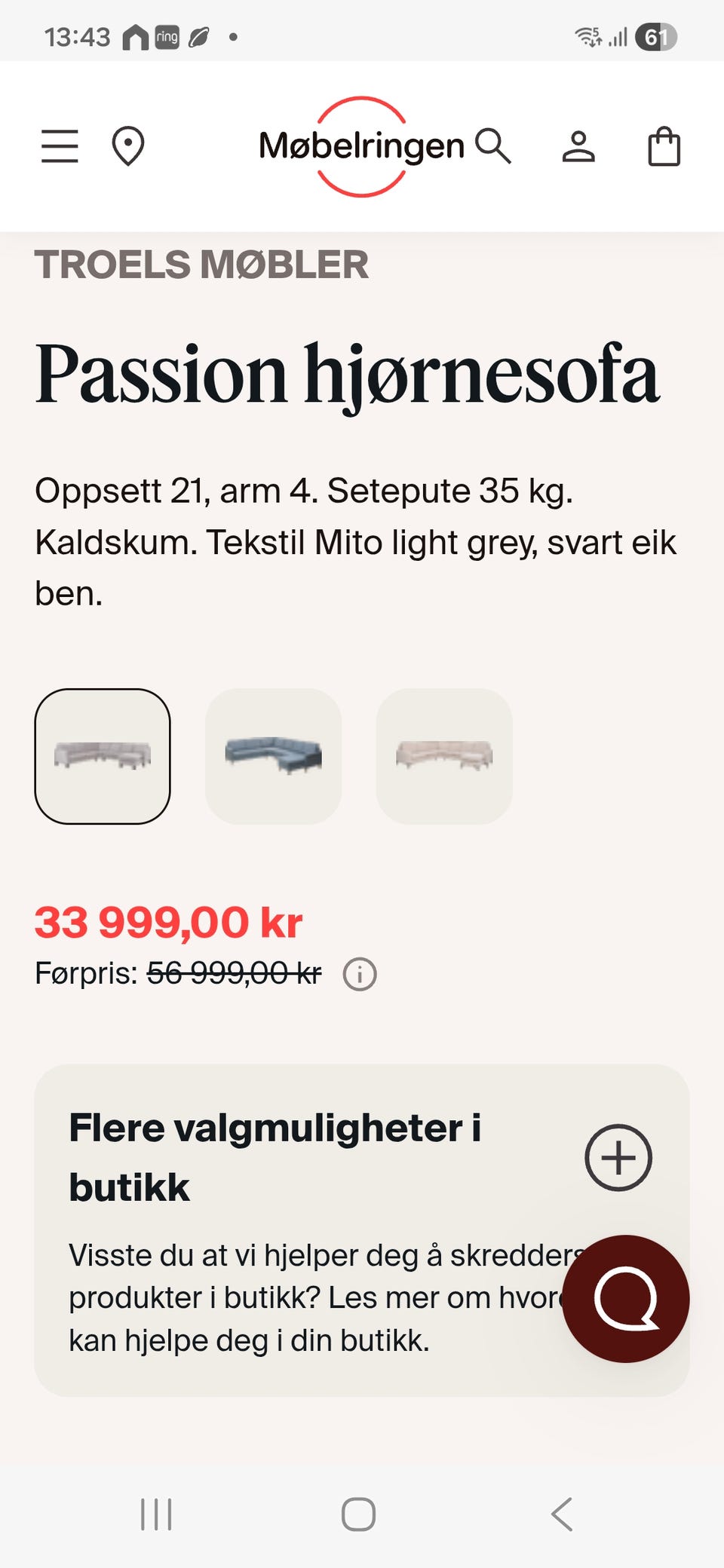Select the light grey sofa variant
This screenshot has width=724, height=1568.
tap(103, 756)
